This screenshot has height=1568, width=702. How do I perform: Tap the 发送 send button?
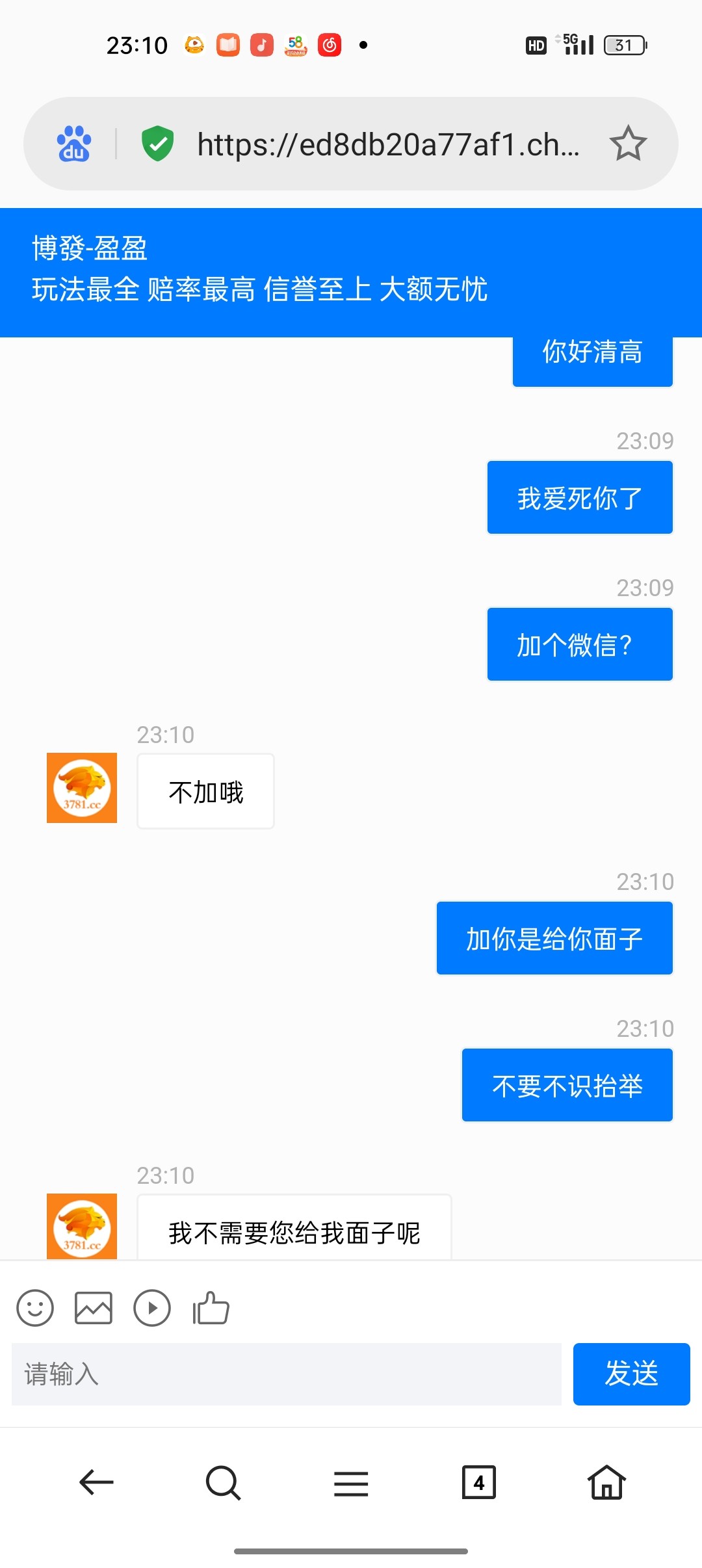tap(631, 1374)
